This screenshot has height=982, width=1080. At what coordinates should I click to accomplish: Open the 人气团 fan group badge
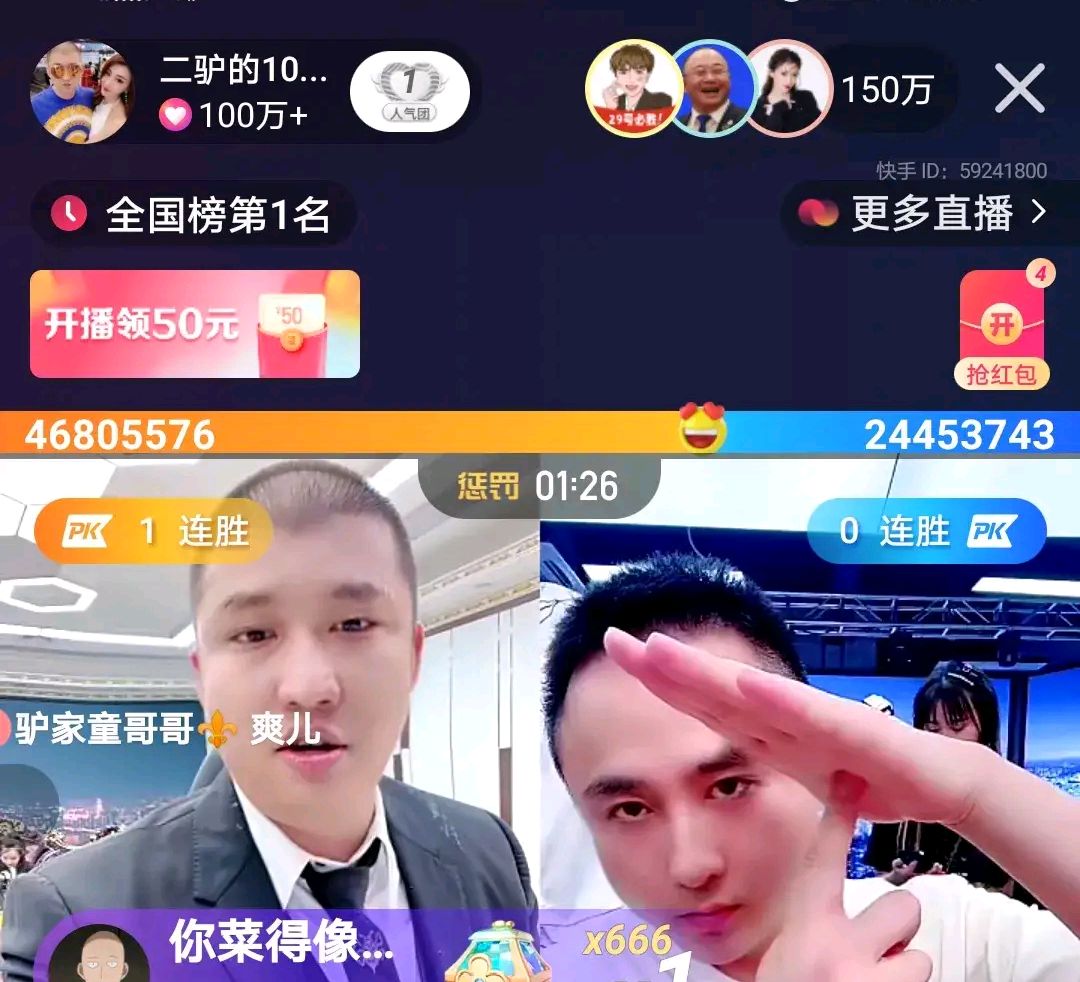(x=409, y=92)
